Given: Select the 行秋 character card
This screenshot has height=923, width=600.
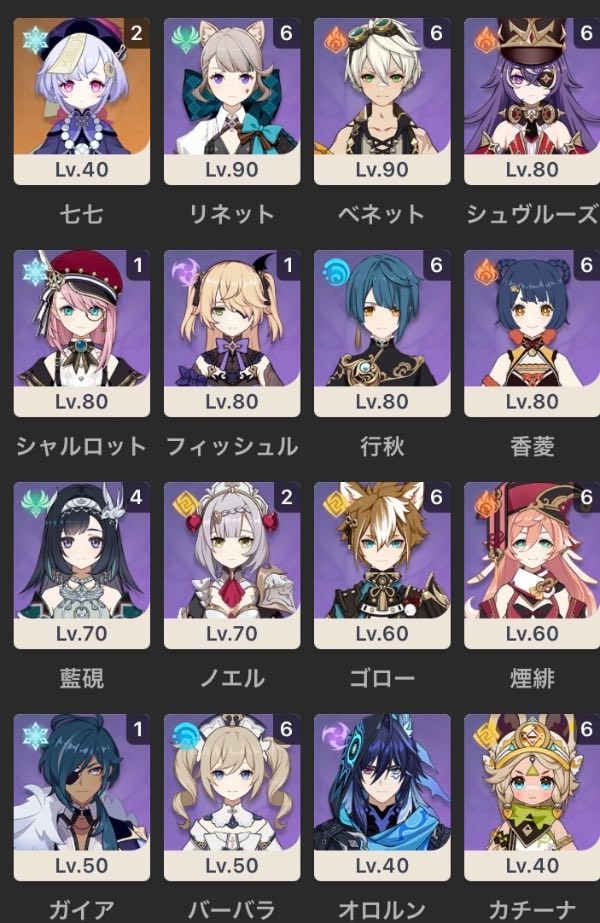Looking at the screenshot, I should (382, 332).
